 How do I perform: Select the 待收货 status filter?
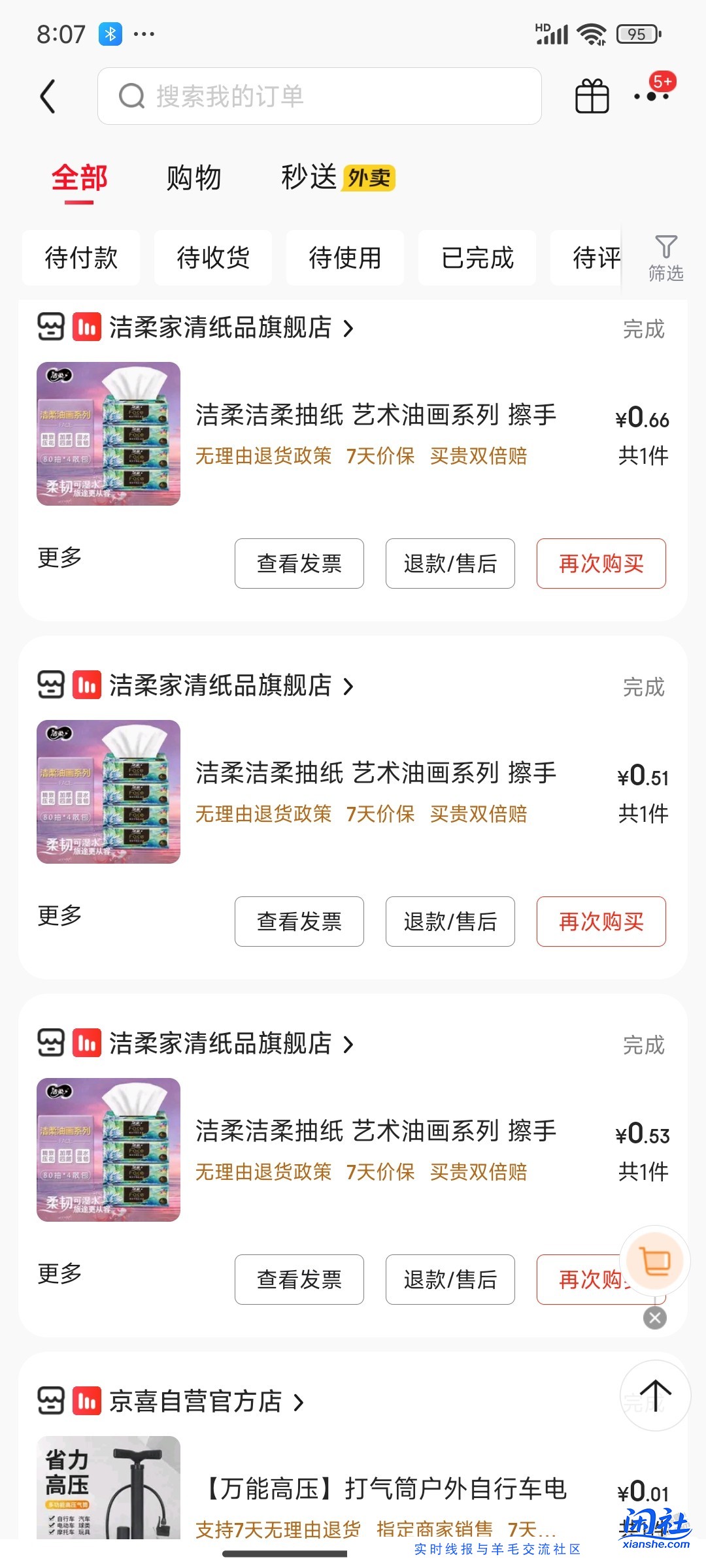pyautogui.click(x=212, y=258)
